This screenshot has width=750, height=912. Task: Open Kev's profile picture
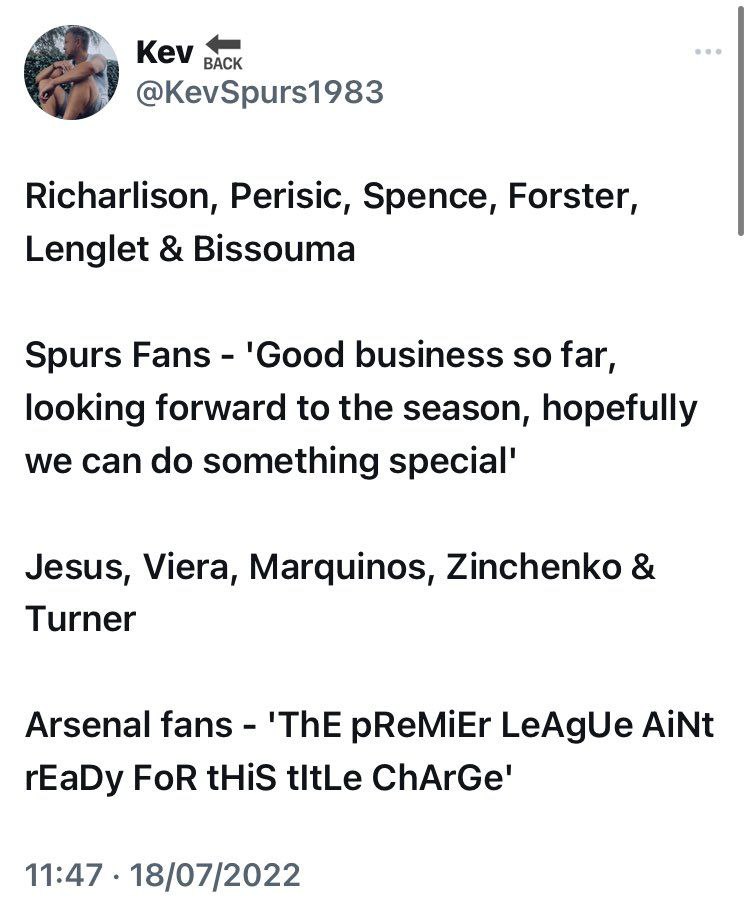71,72
